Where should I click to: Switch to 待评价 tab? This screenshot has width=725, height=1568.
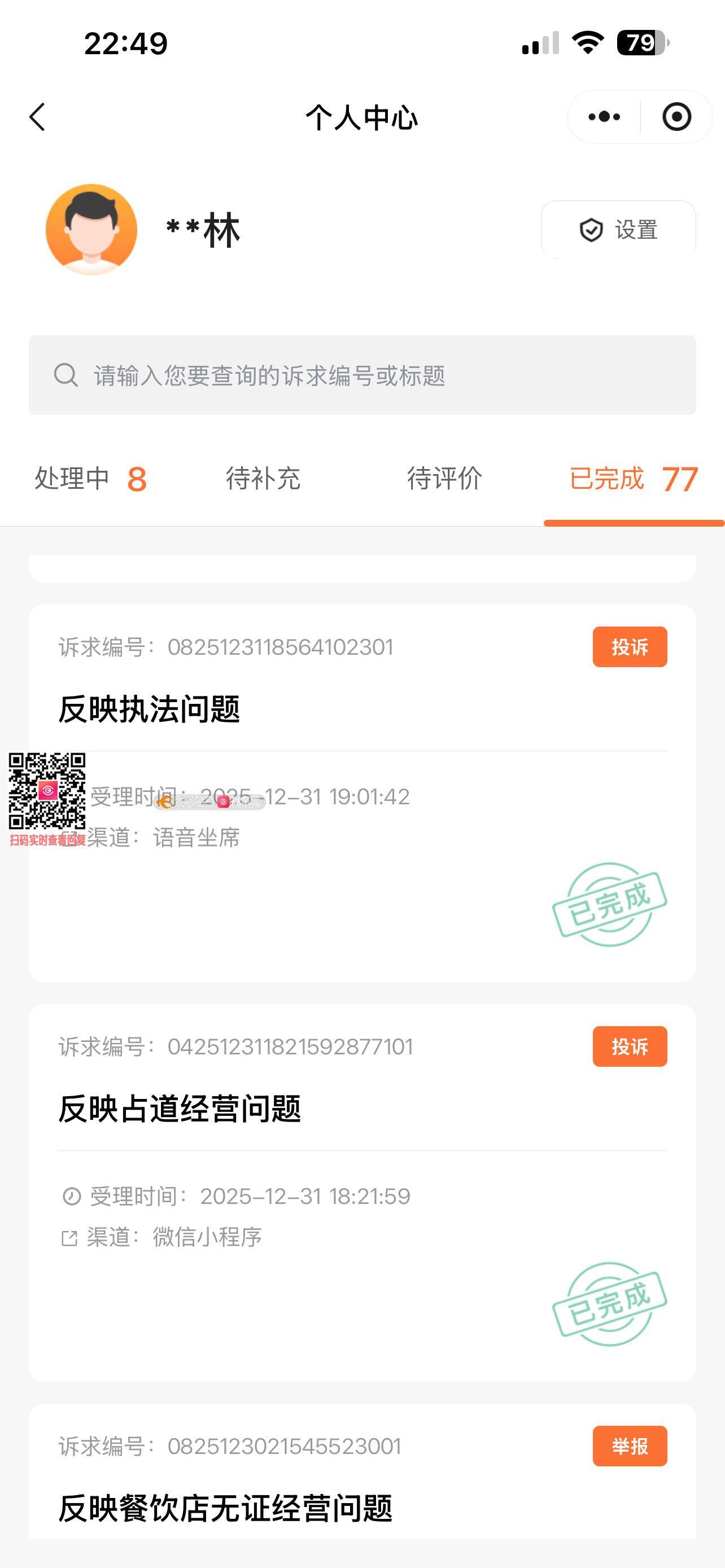tap(444, 479)
